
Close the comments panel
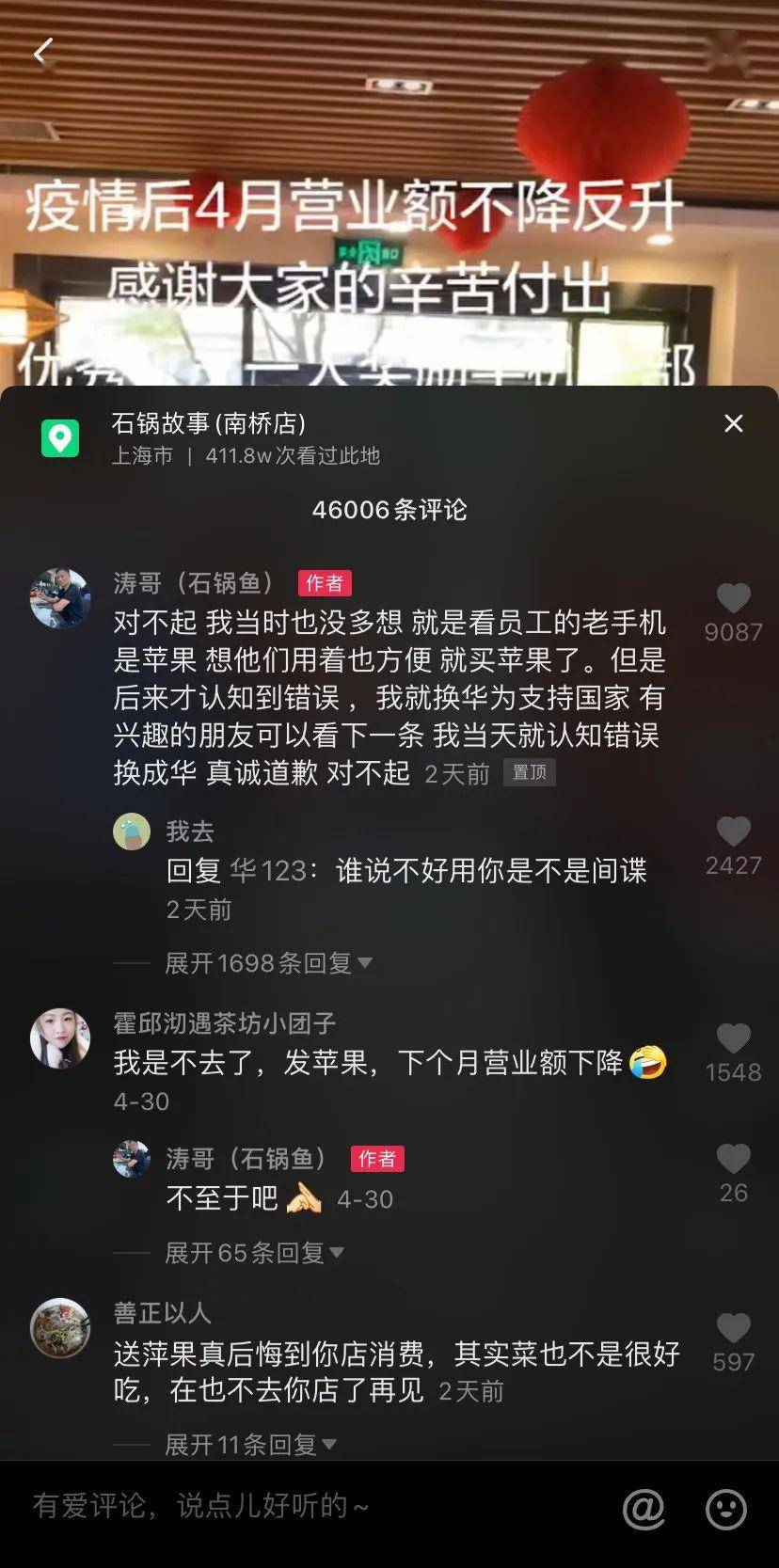(733, 423)
